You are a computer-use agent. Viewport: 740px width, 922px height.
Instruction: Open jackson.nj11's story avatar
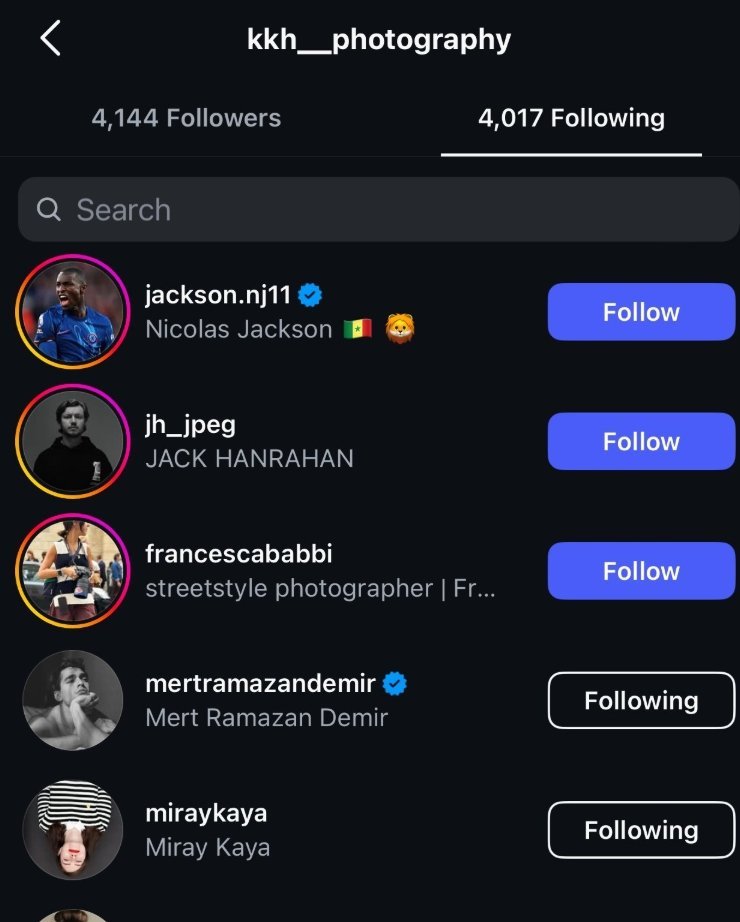[73, 312]
